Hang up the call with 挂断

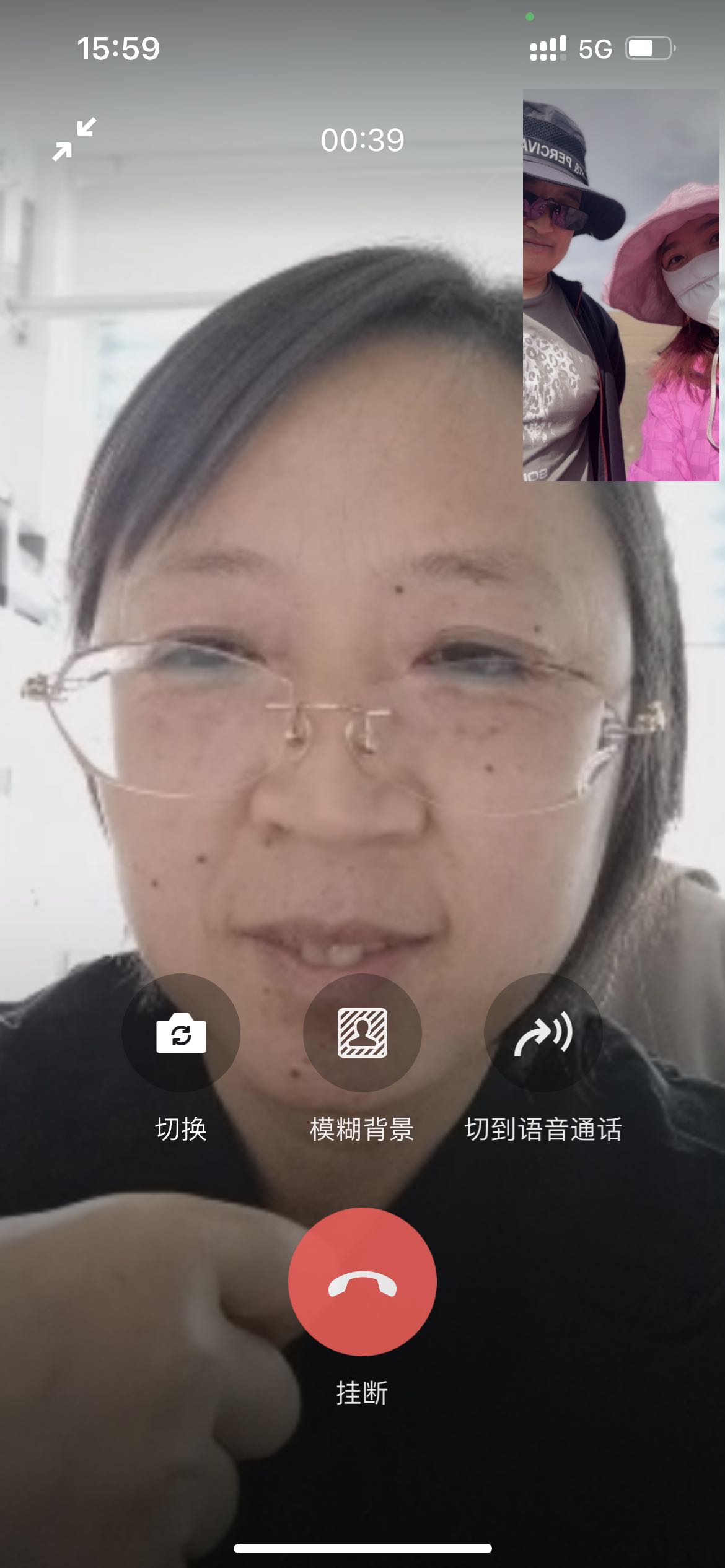click(362, 1282)
